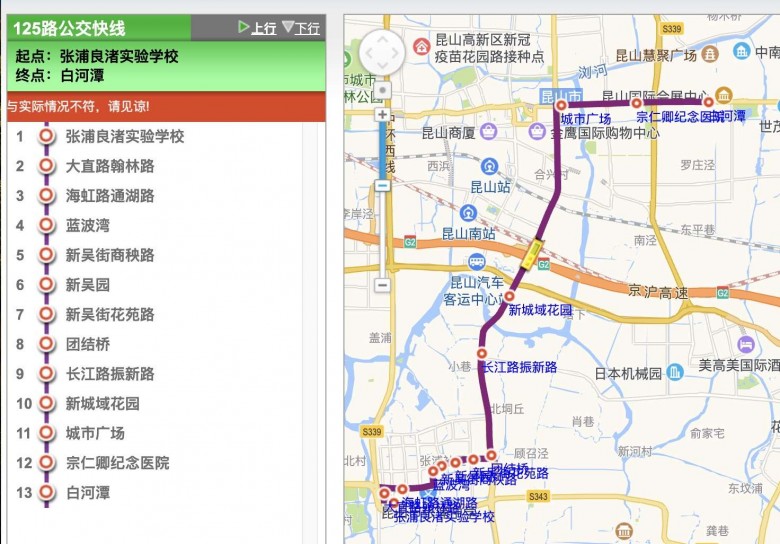This screenshot has width=780, height=544.
Task: Select stop 长江路振新路 in list
Action: 109,374
